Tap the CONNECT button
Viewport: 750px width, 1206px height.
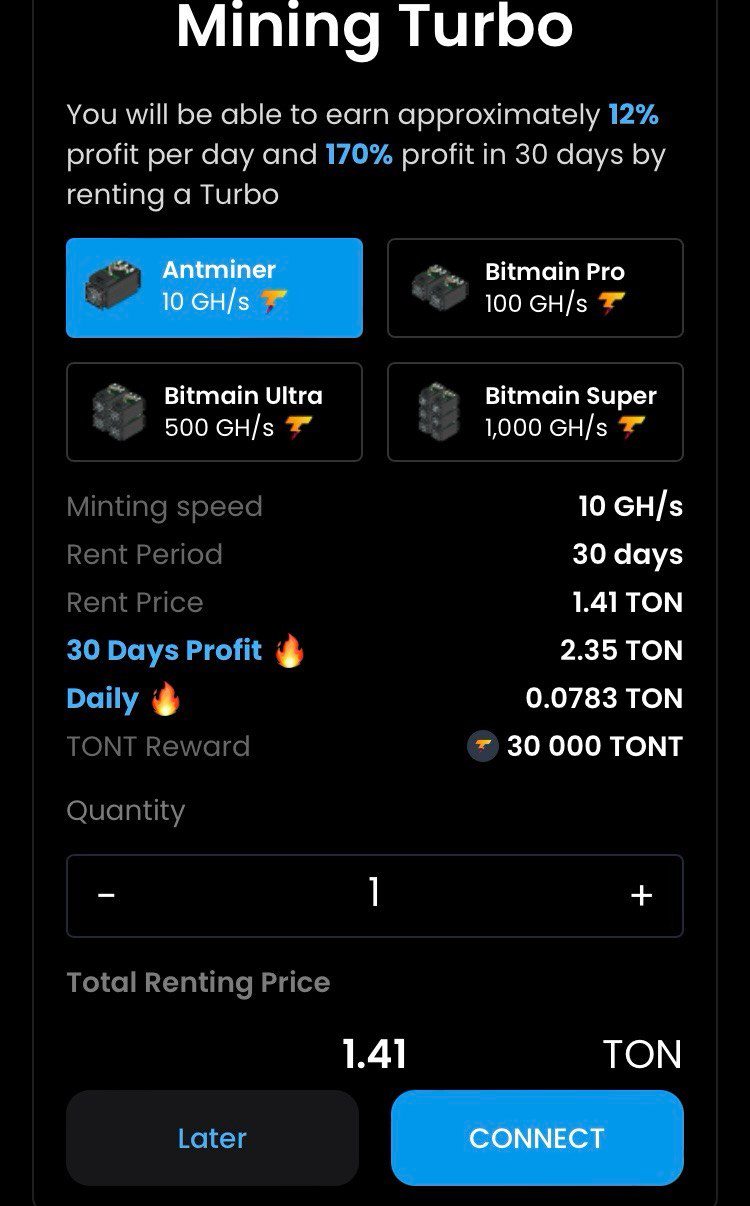(x=537, y=1138)
